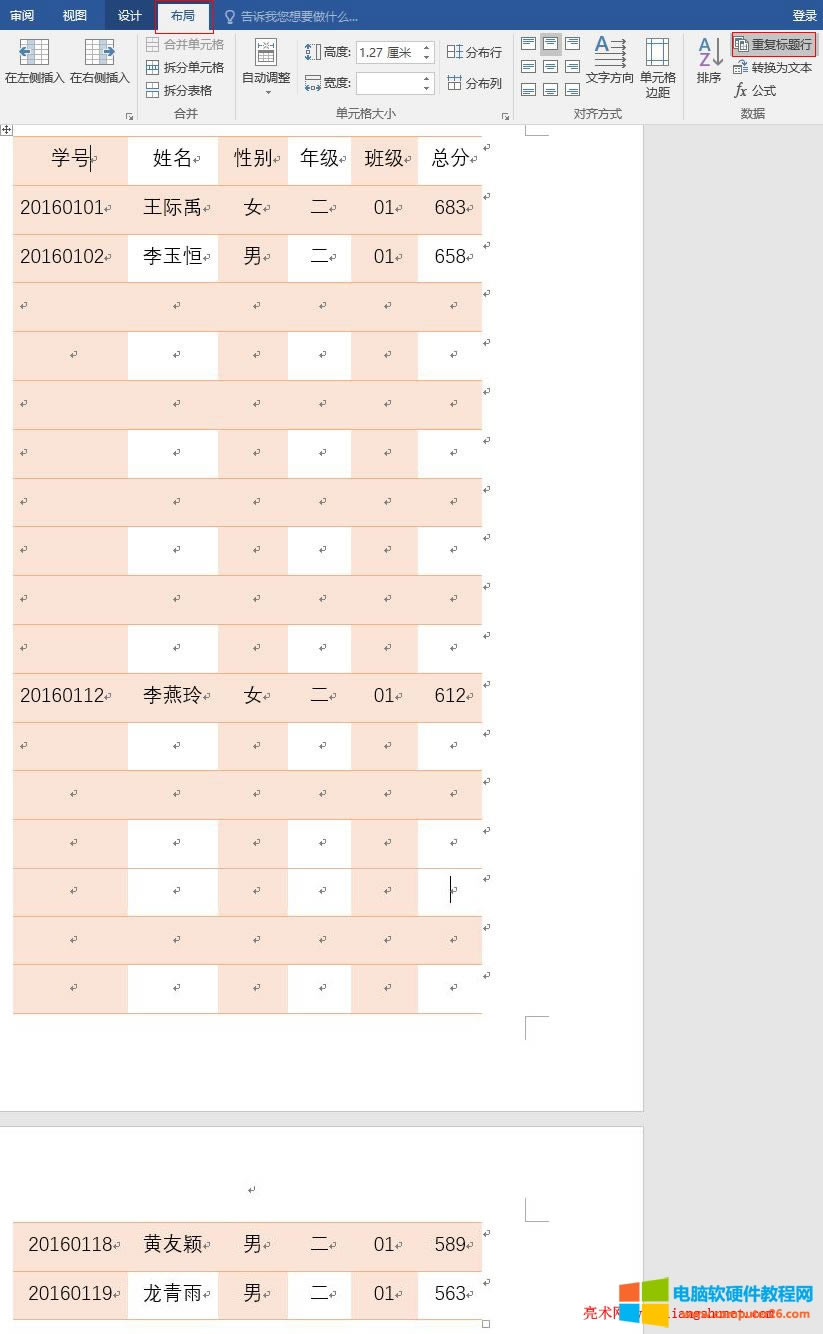This screenshot has width=823, height=1334.
Task: Choose 拆分表格 to split the table
Action: (x=179, y=90)
